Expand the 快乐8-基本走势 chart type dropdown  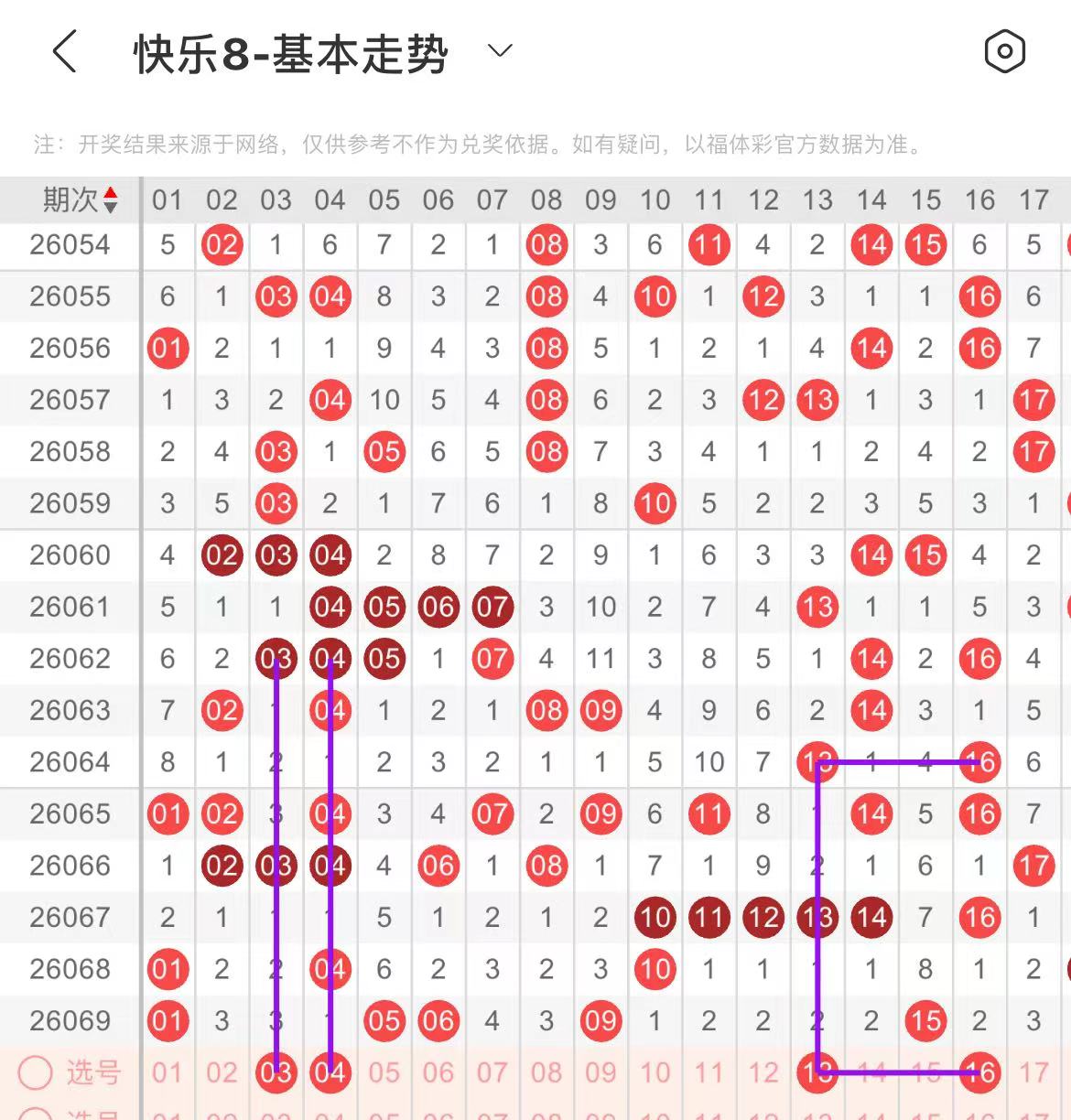[500, 51]
